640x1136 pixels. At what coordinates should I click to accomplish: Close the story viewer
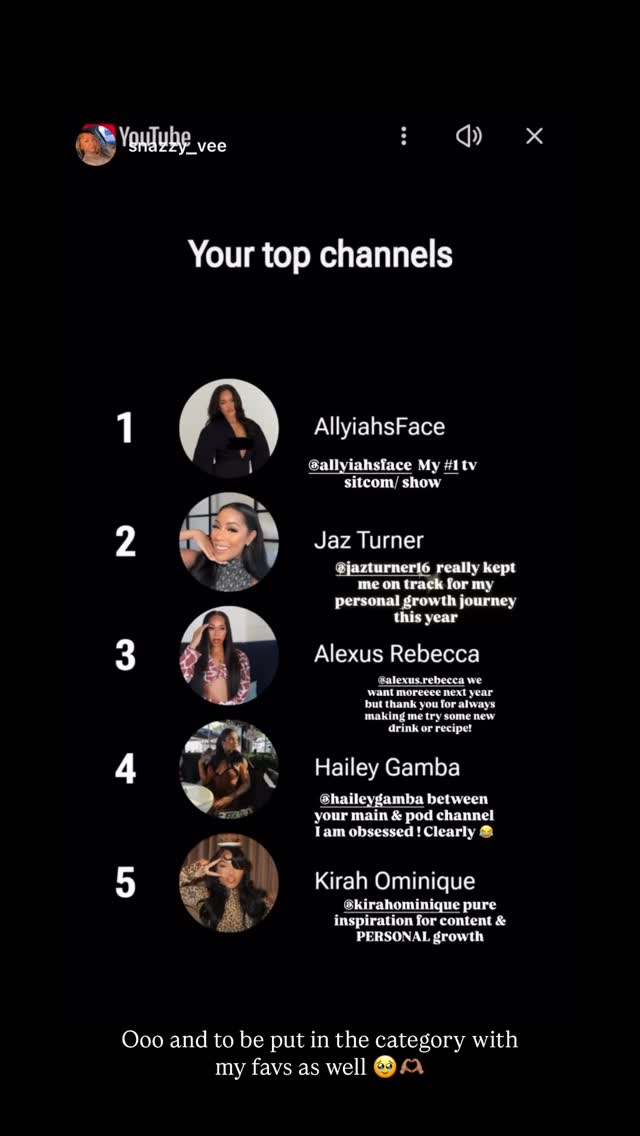click(x=534, y=136)
